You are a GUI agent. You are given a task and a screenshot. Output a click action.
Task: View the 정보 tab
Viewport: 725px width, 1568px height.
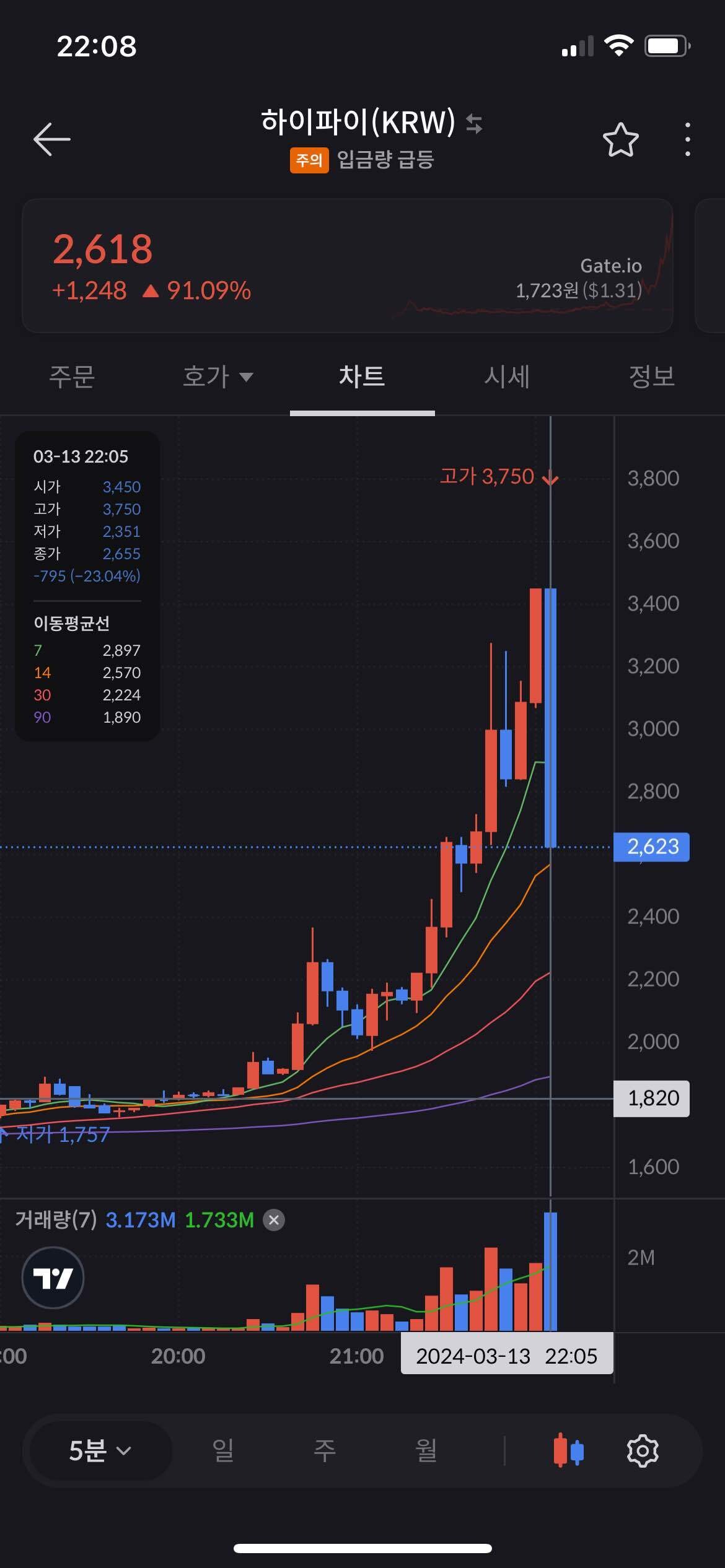pyautogui.click(x=651, y=377)
